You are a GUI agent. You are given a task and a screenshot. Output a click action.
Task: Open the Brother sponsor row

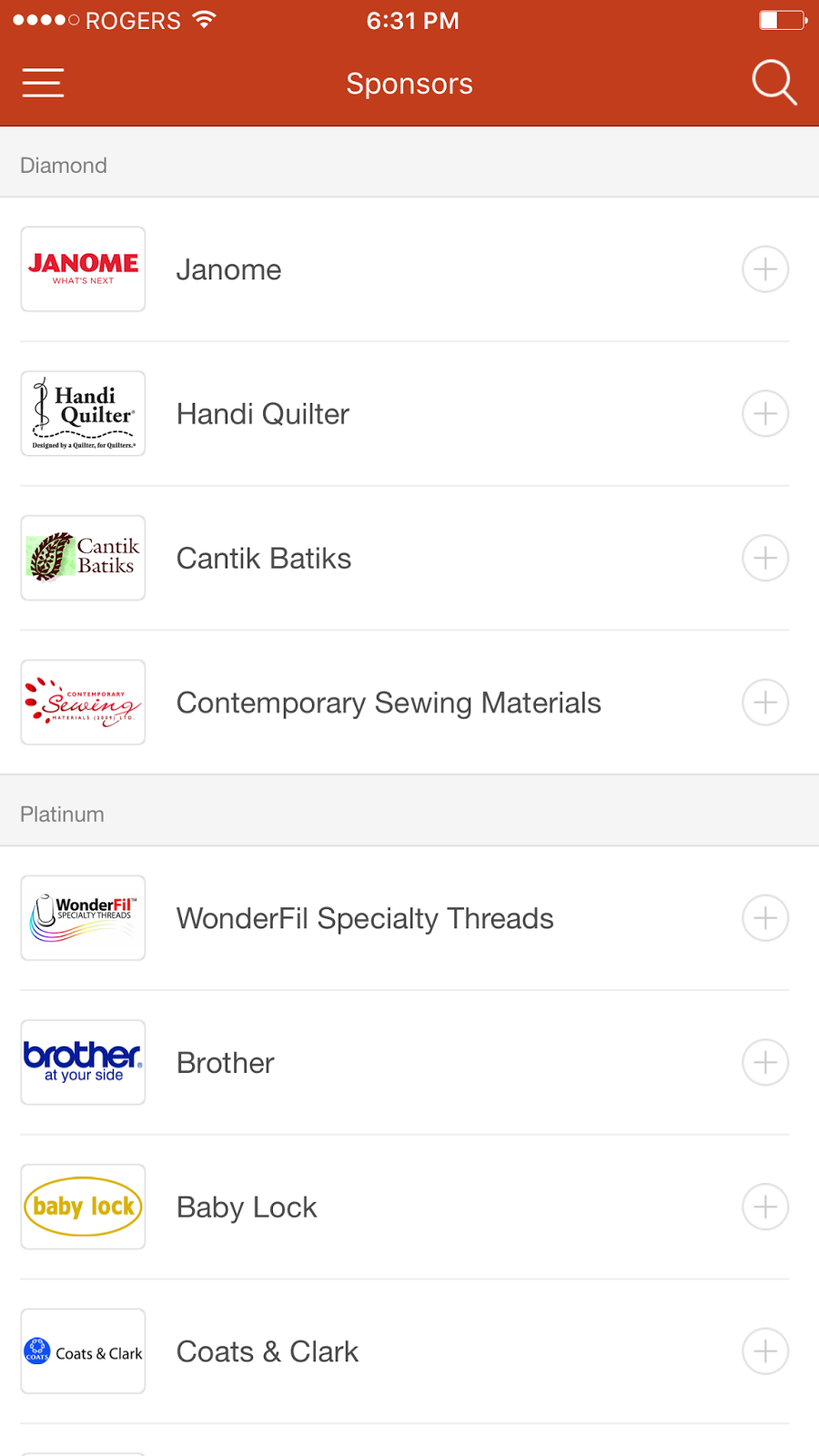click(x=409, y=1063)
